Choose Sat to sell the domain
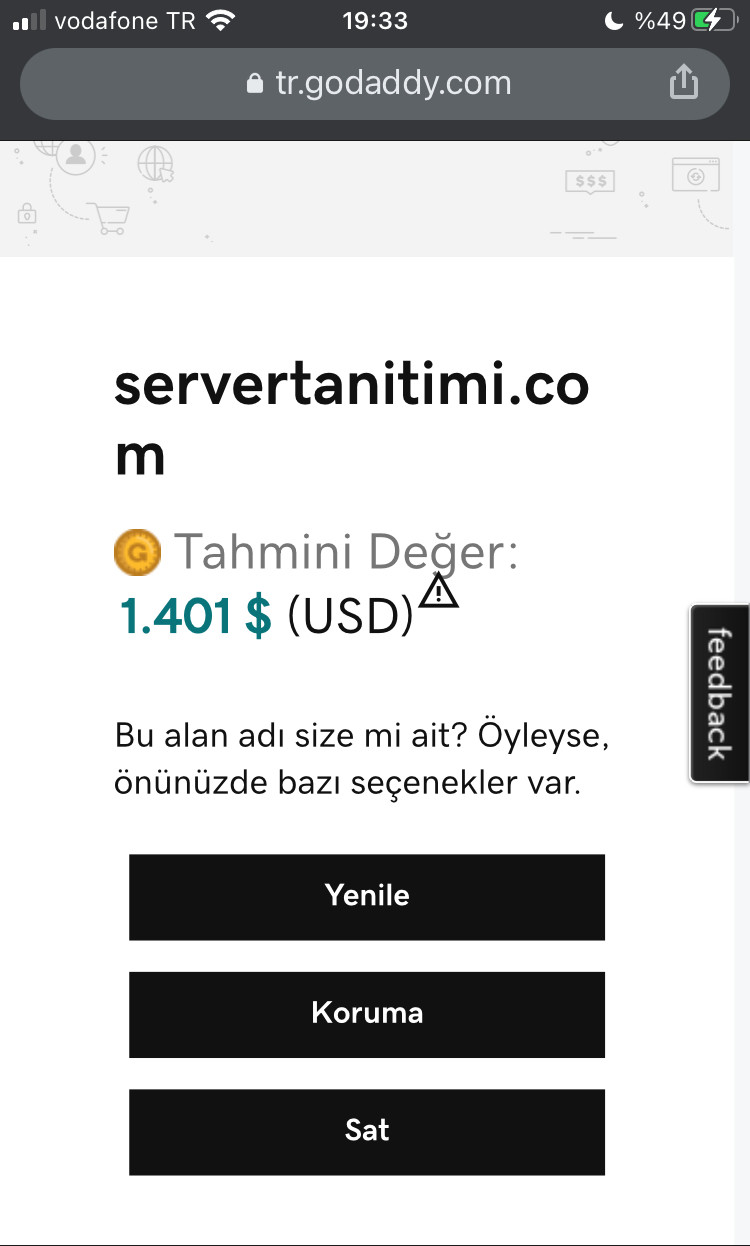Image resolution: width=750 pixels, height=1246 pixels. (x=367, y=1131)
